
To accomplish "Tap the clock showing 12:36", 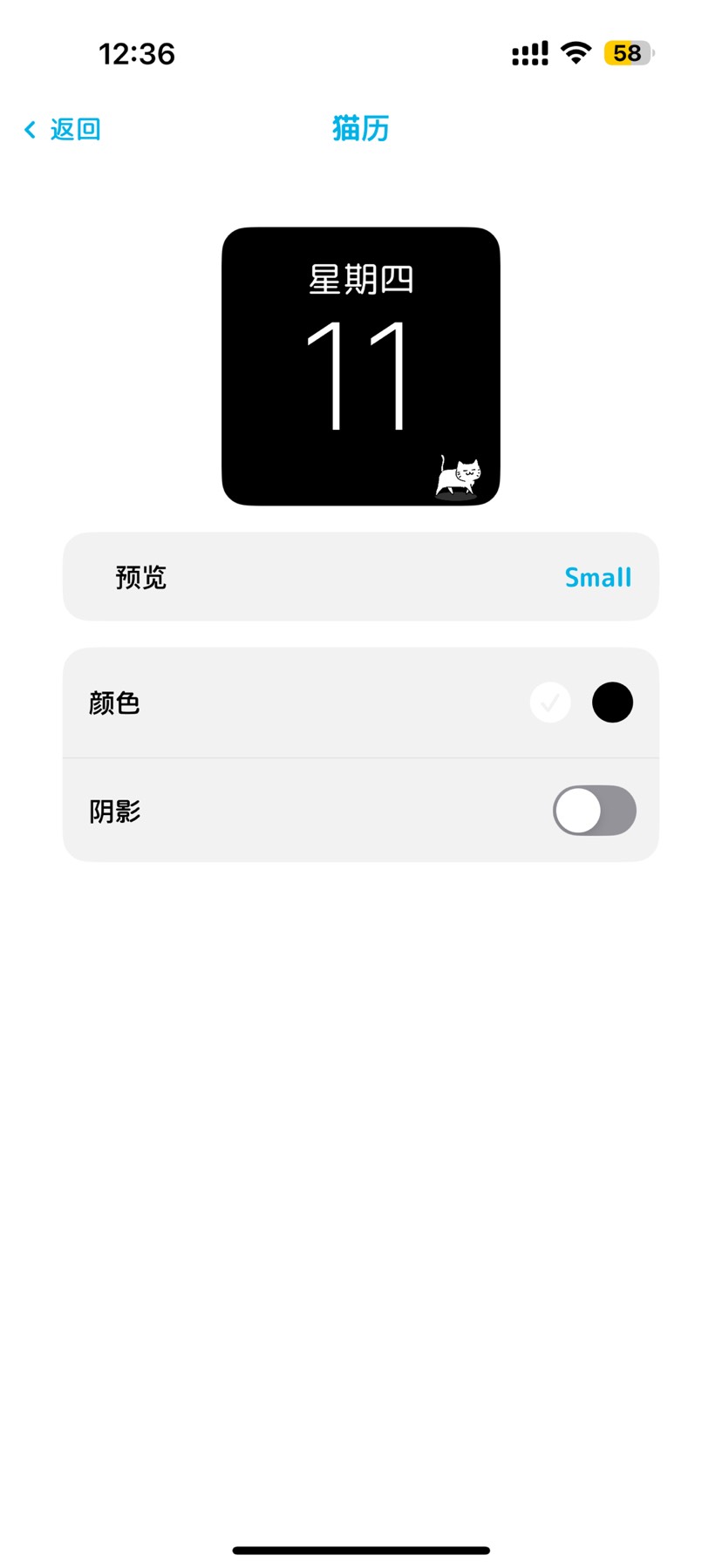I will point(139,53).
